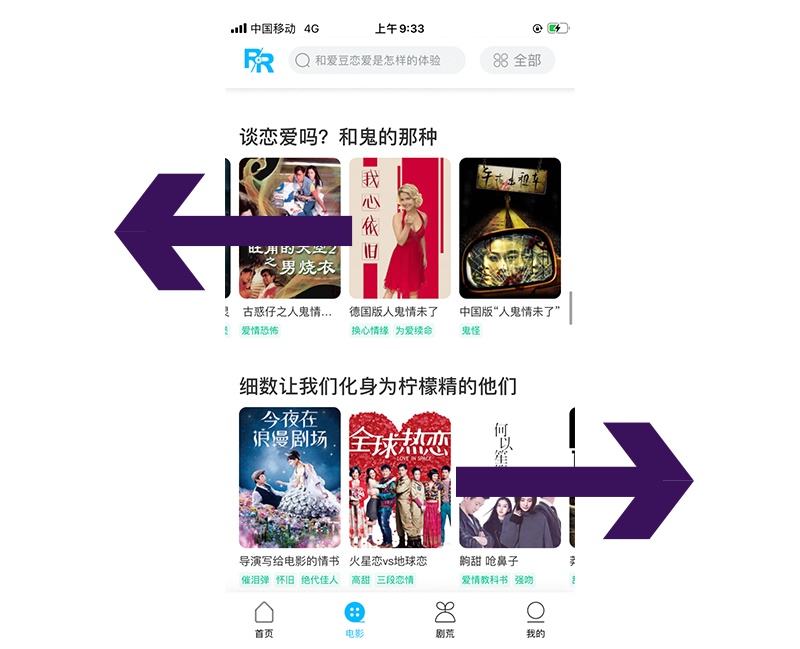800x649 pixels.
Task: Select the 电影 tab
Action: pyautogui.click(x=355, y=619)
